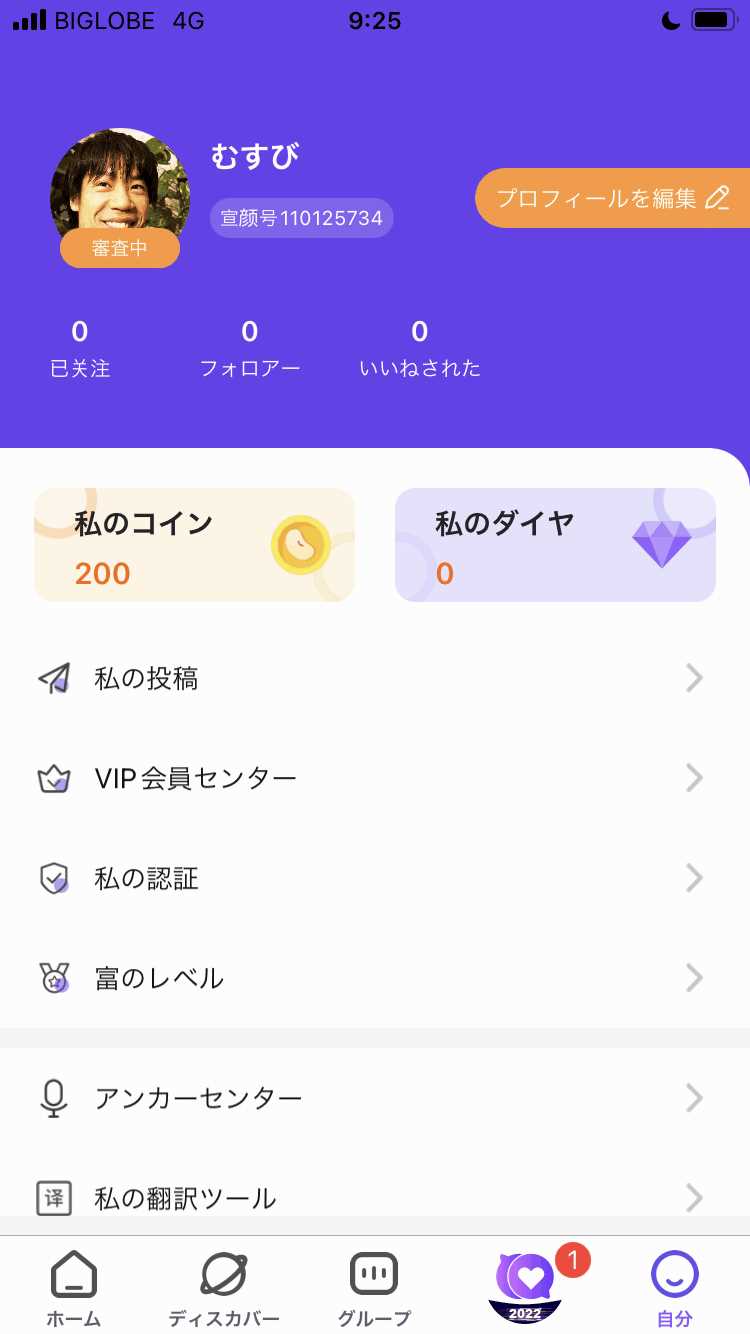Click the shield icon next to 私の認証

coord(55,878)
